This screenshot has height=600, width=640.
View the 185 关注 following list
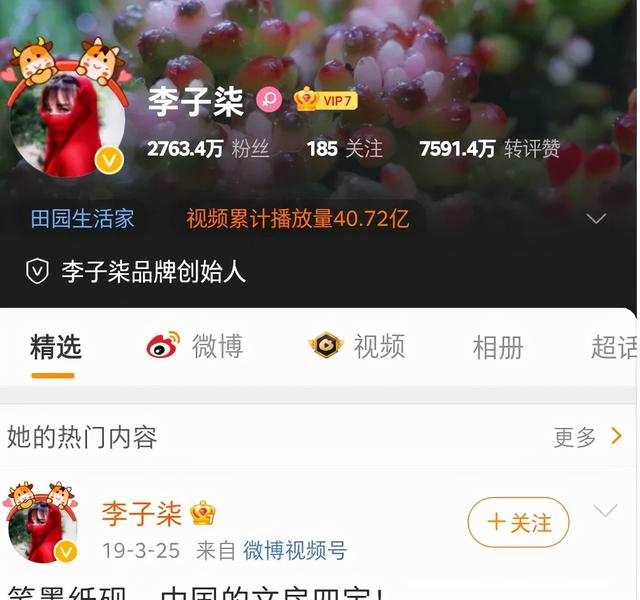344,149
